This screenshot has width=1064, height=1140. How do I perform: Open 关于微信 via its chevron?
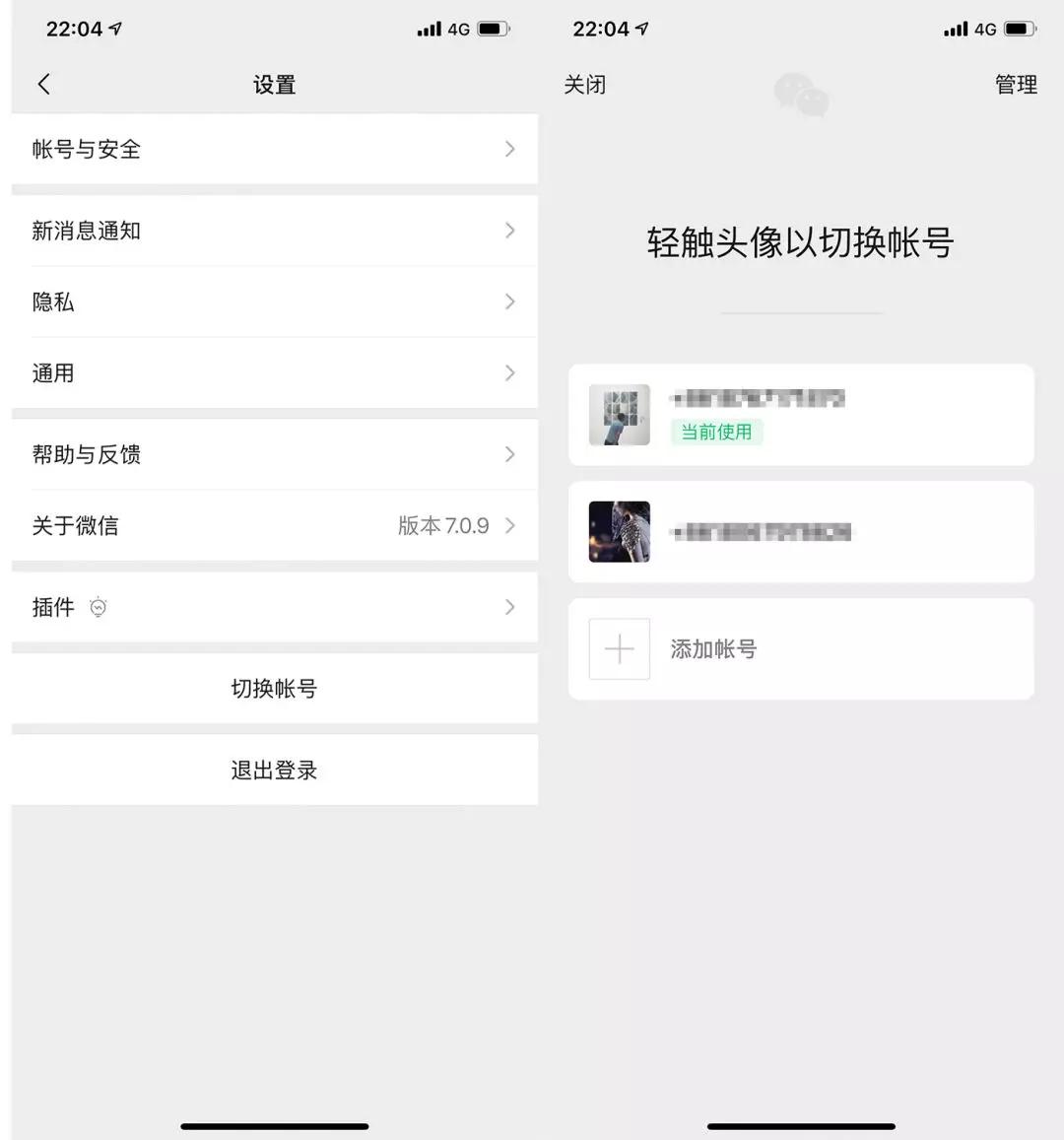click(x=509, y=525)
